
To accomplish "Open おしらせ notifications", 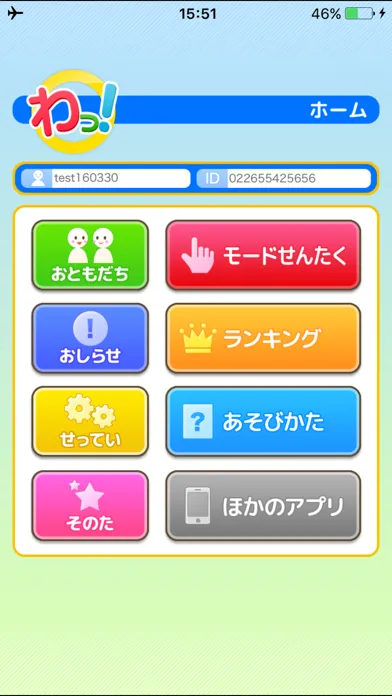I will click(x=90, y=338).
